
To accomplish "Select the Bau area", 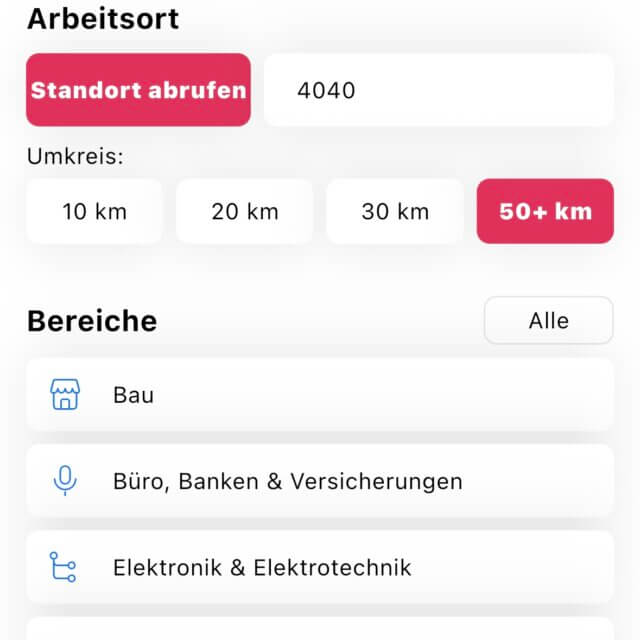I will click(320, 395).
